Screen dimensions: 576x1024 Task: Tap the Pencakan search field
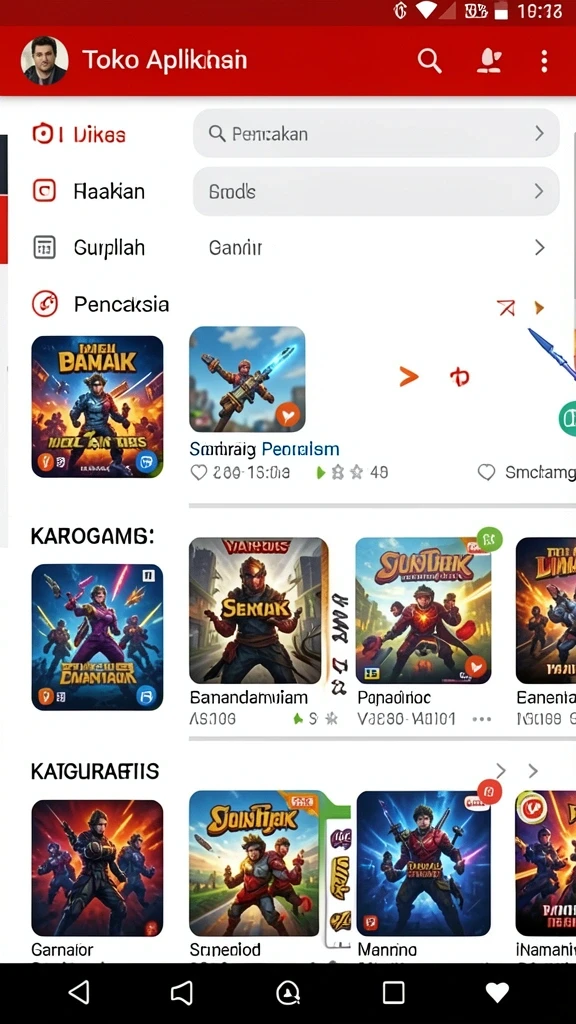[x=376, y=133]
